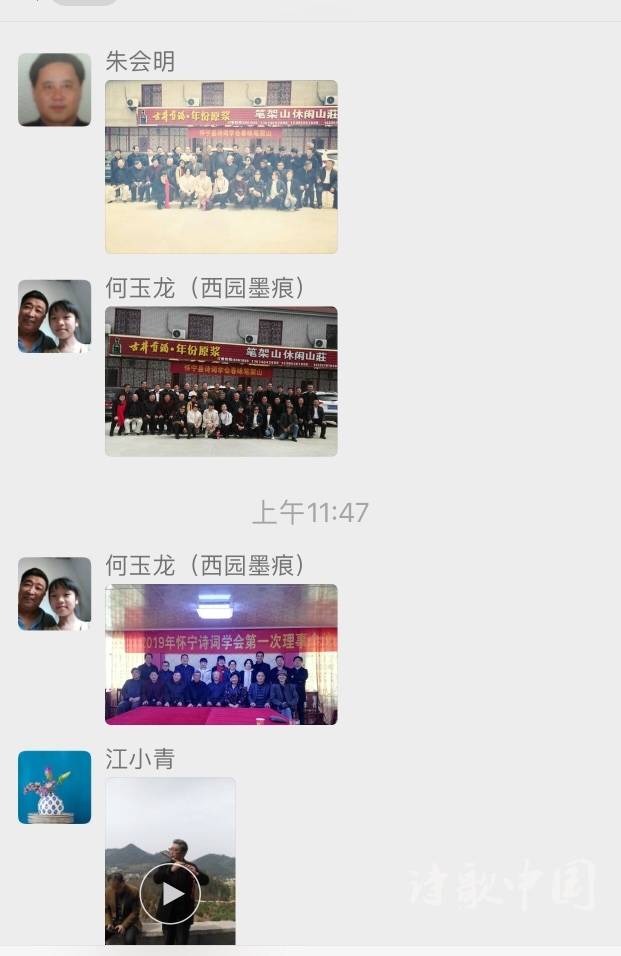621x956 pixels.
Task: Open 朱会明's group photo message
Action: click(x=221, y=166)
